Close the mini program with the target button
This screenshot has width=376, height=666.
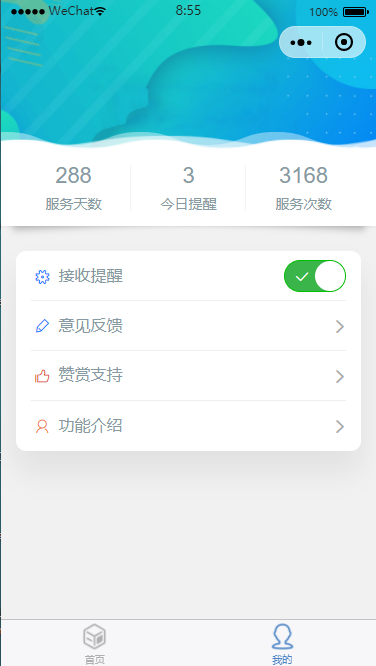(x=344, y=42)
